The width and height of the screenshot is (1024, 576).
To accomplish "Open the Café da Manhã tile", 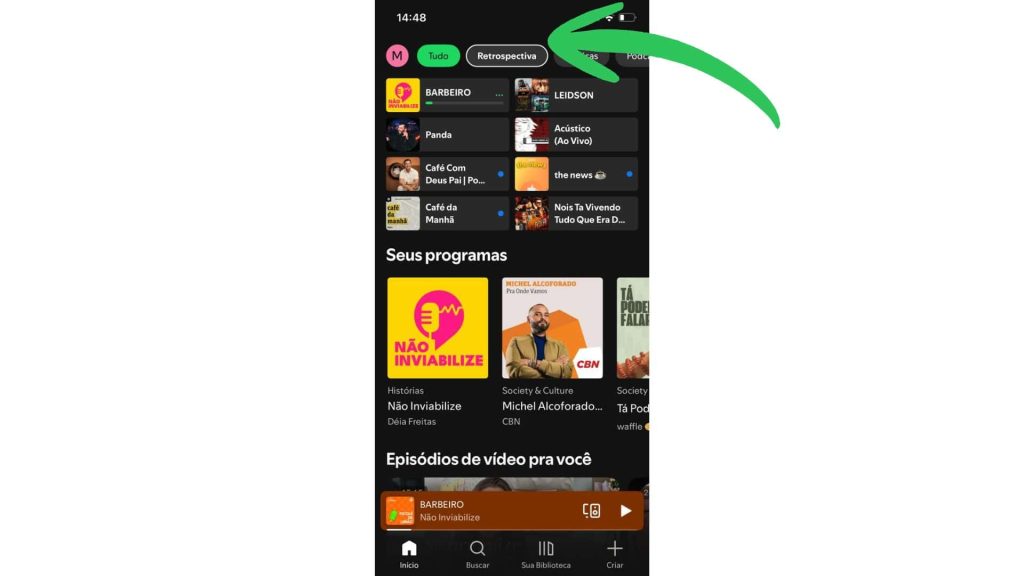I will [x=447, y=213].
